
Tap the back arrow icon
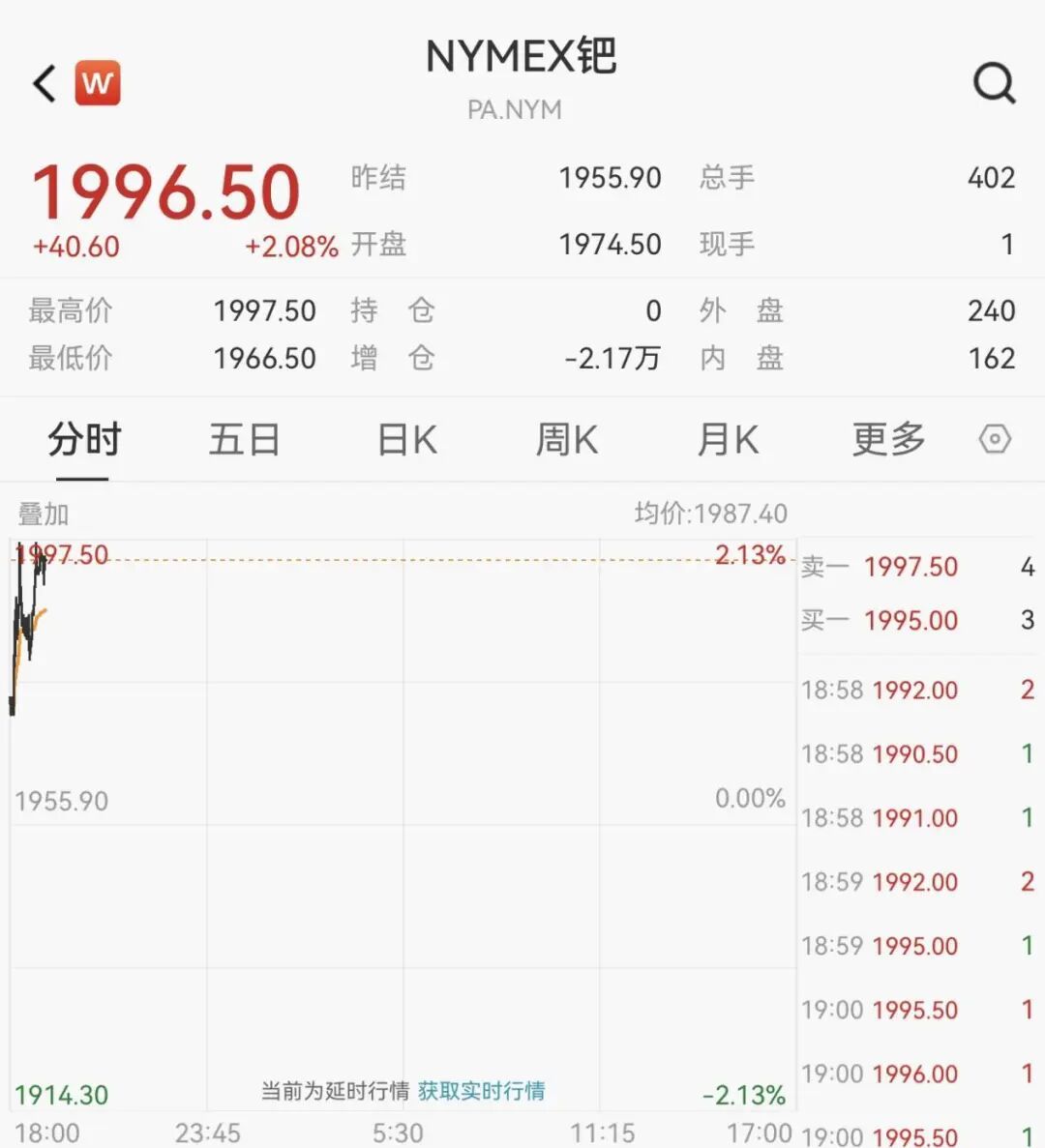43,81
